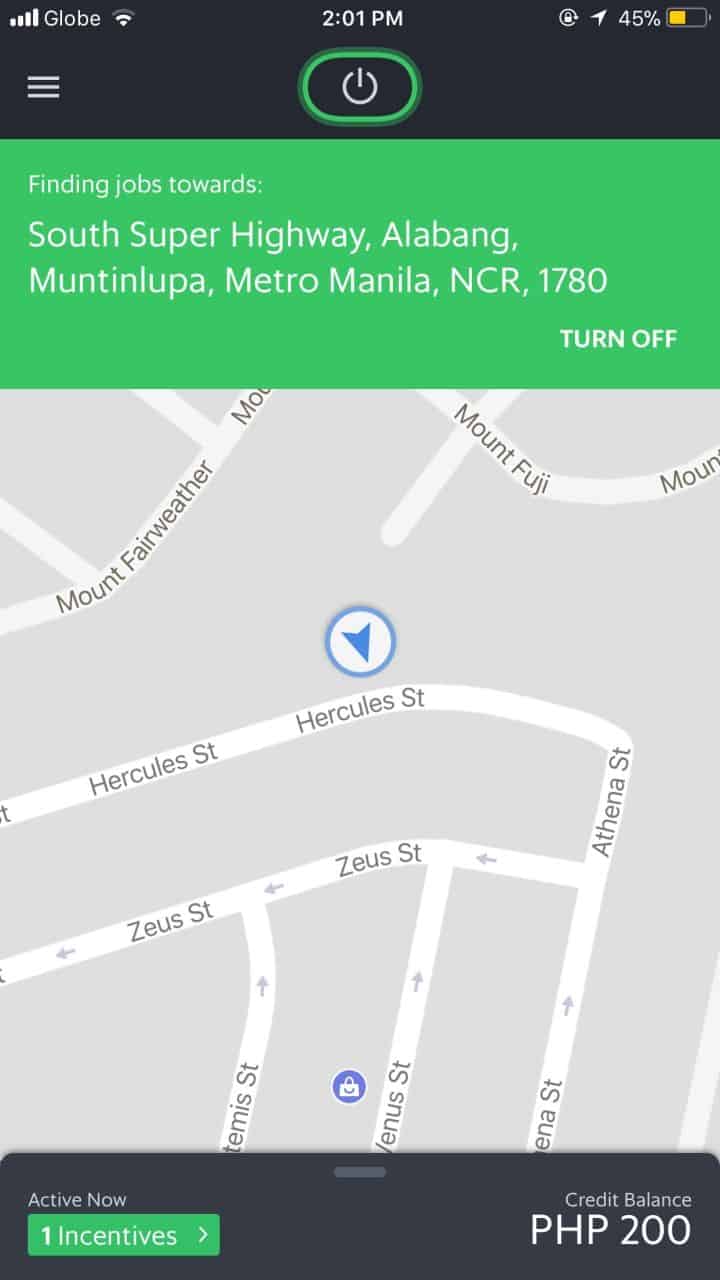The height and width of the screenshot is (1280, 720).
Task: Open the 1 Incentives panel
Action: point(123,1235)
